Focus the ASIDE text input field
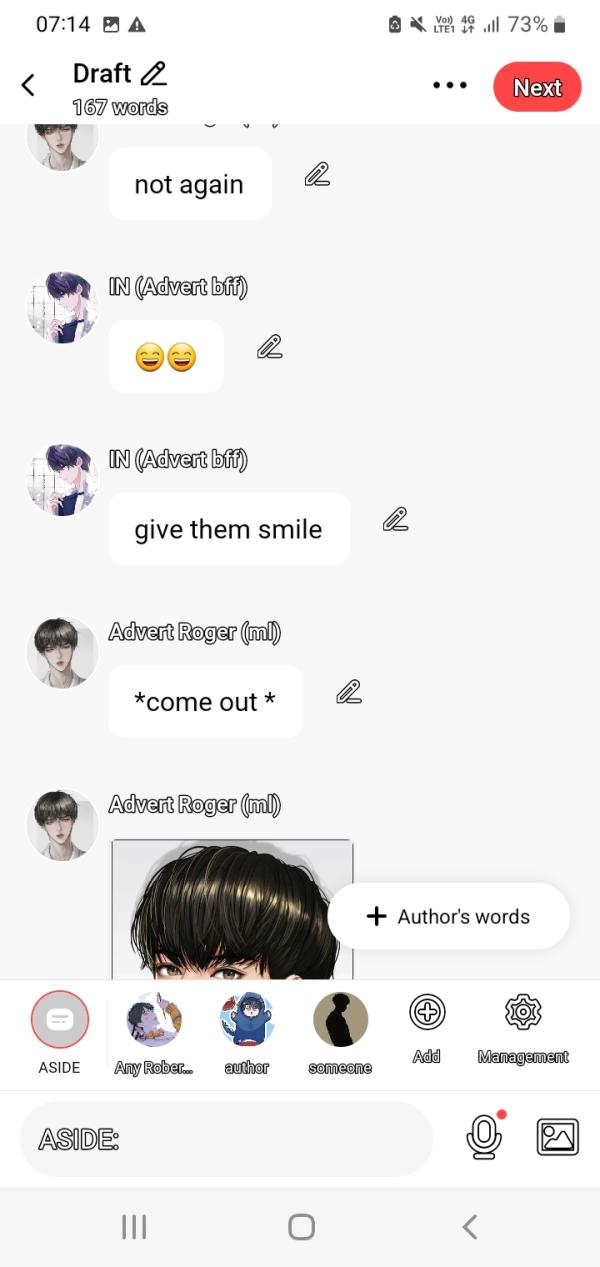This screenshot has height=1267, width=600. [x=226, y=1139]
